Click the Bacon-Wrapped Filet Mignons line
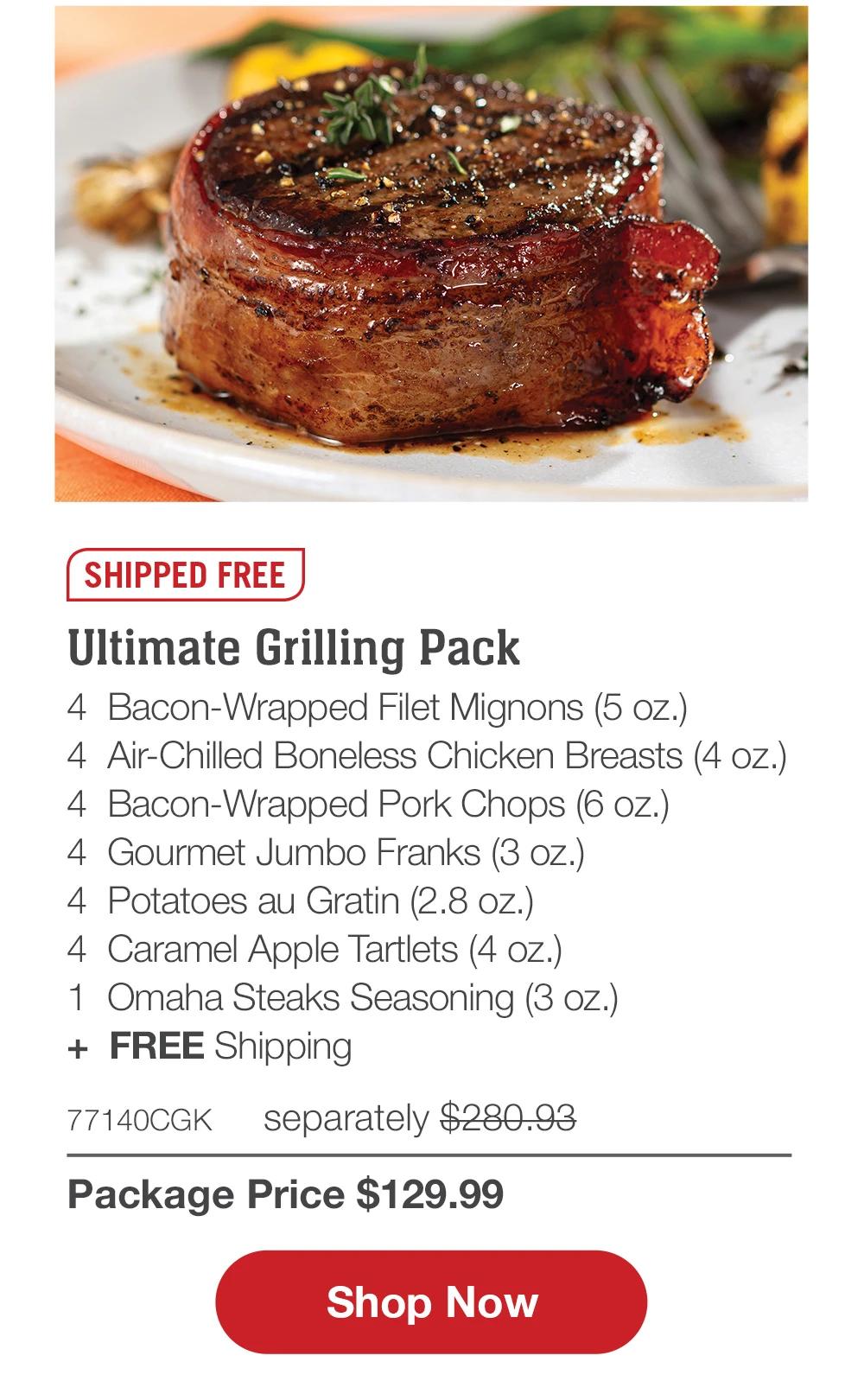Image resolution: width=864 pixels, height=1400 pixels. (x=380, y=709)
